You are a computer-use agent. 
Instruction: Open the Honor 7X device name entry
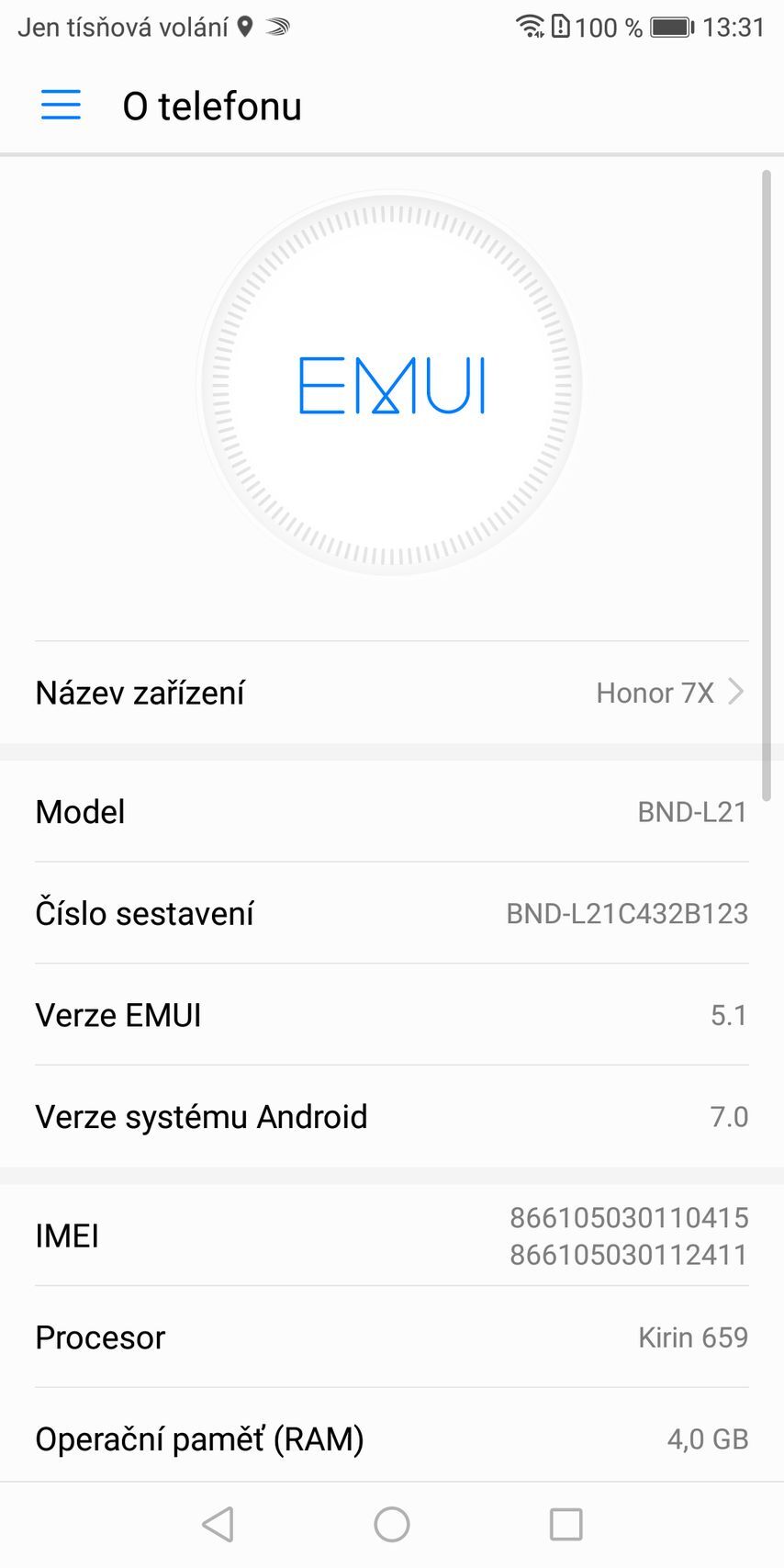(x=655, y=692)
